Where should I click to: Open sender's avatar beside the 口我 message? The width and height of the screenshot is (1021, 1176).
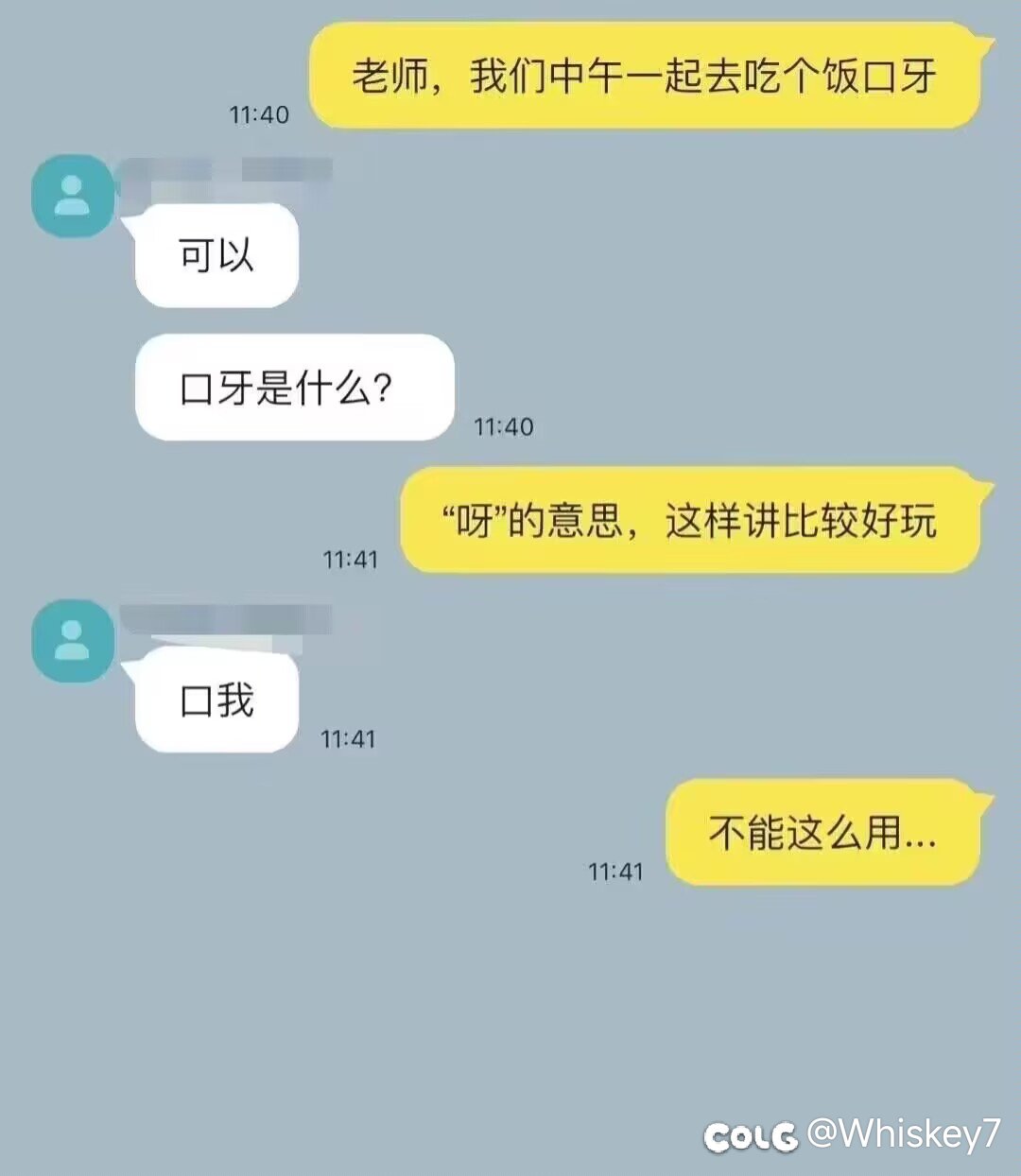(x=72, y=641)
